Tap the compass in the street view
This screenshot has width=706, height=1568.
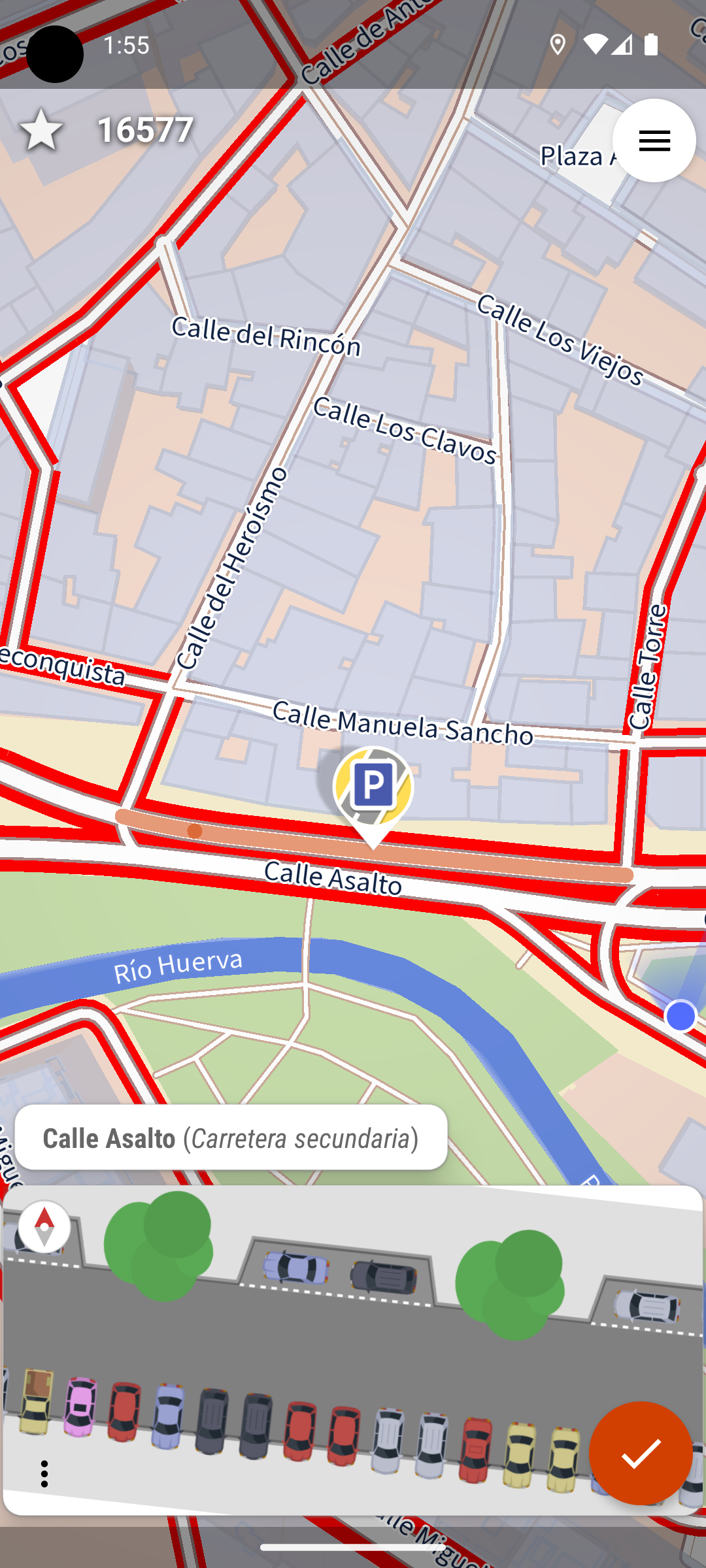pyautogui.click(x=44, y=1226)
